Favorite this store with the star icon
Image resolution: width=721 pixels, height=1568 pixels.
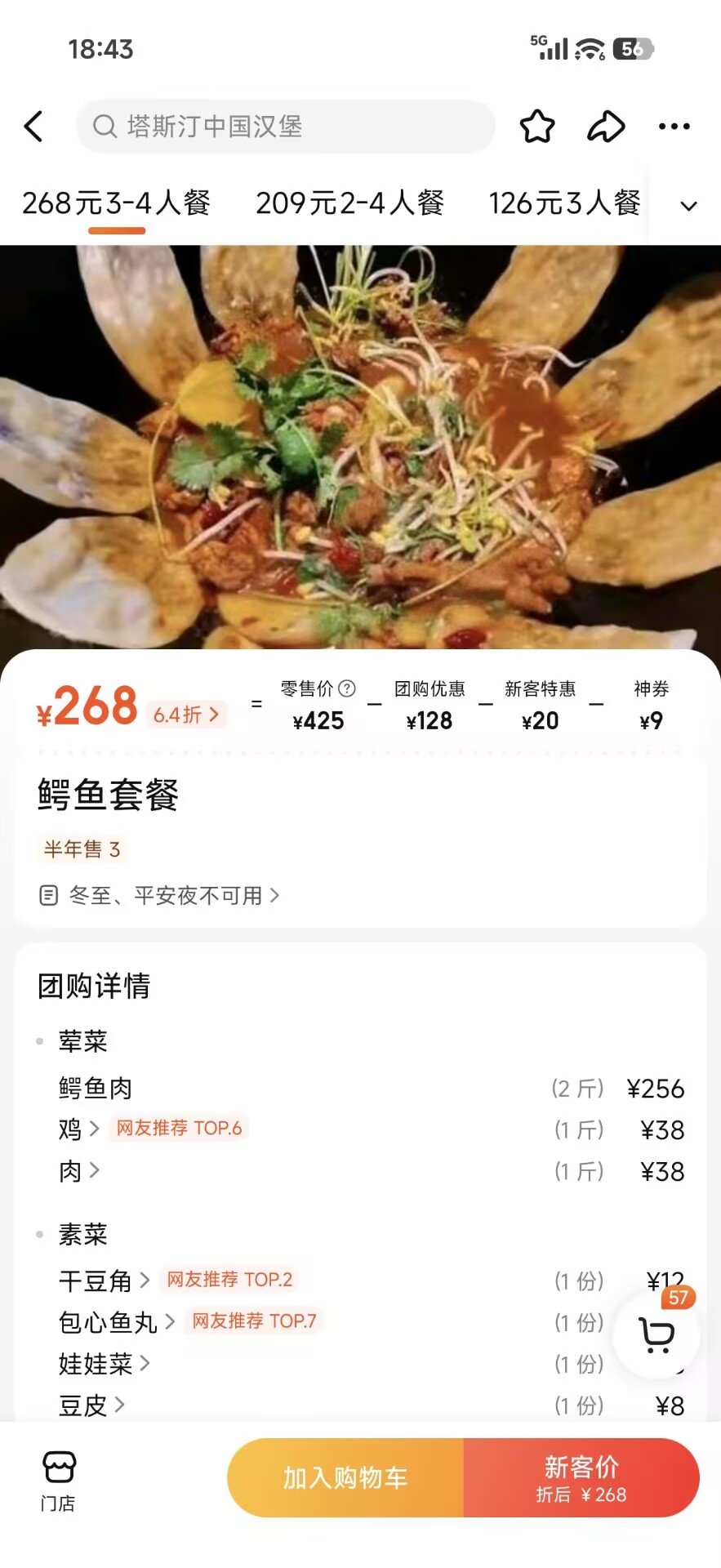[537, 127]
